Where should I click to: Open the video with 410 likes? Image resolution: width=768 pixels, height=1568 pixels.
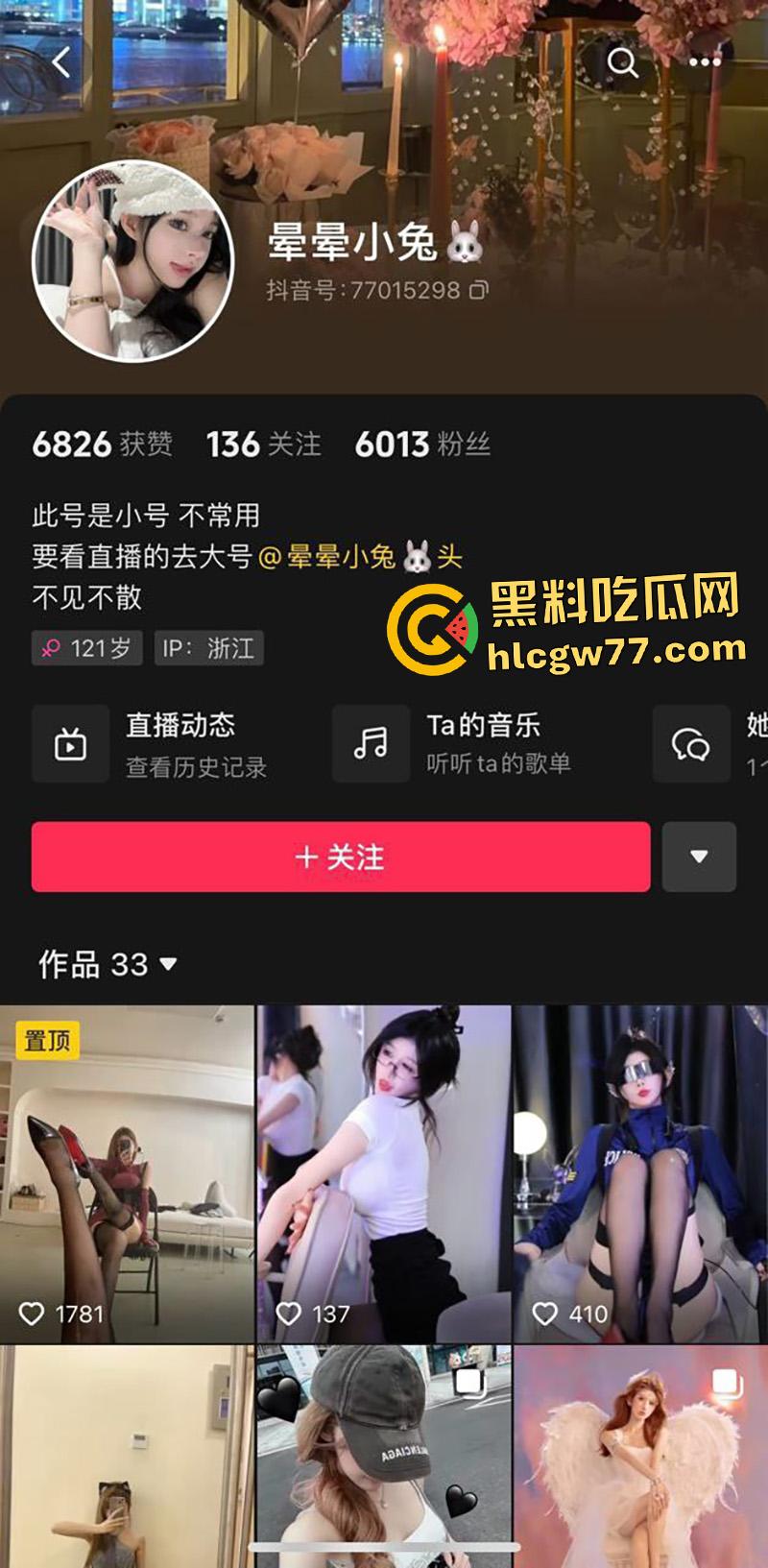point(640,1173)
